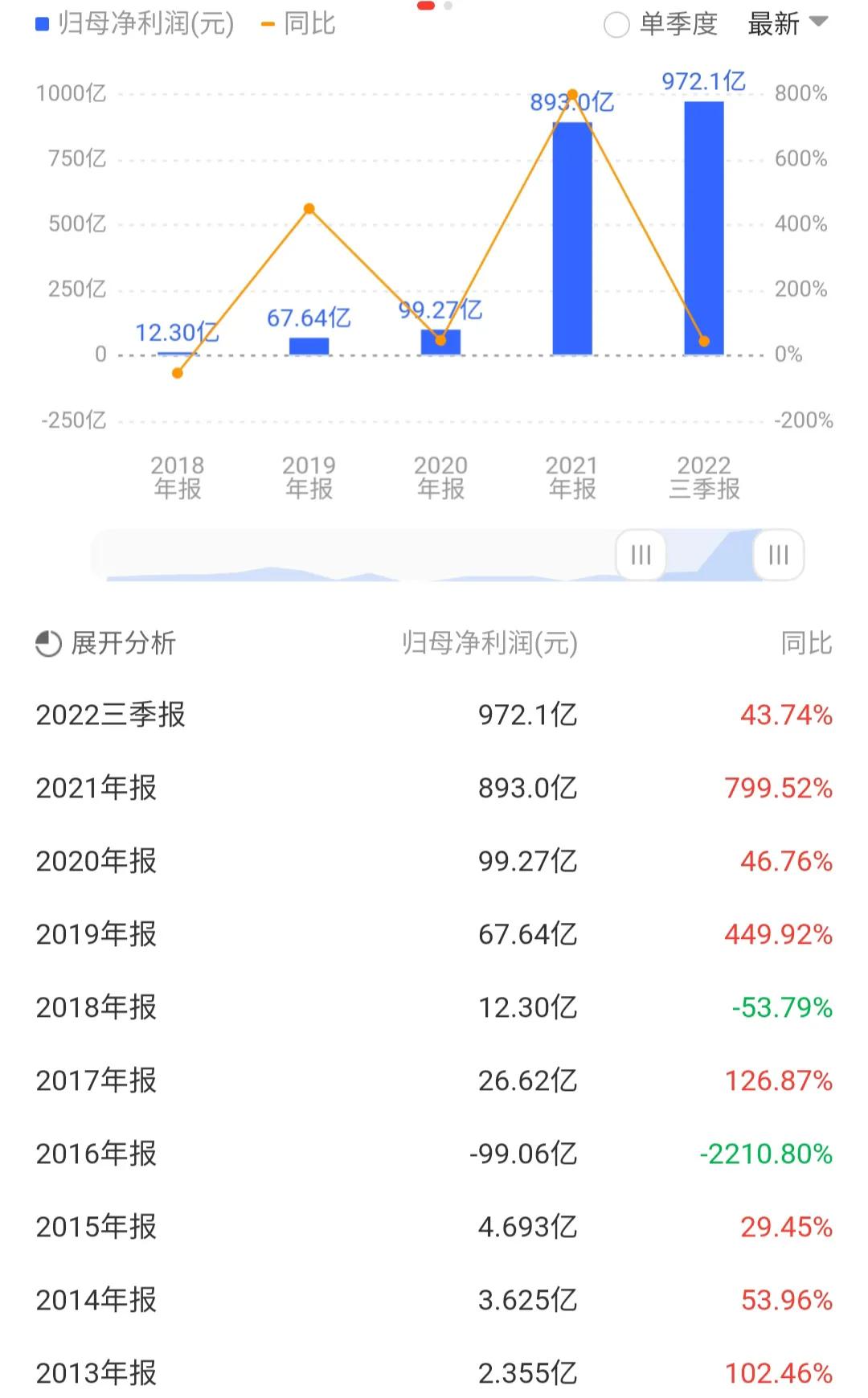Select the orange data point at the 2021 peak
Image resolution: width=868 pixels, height=1398 pixels.
[572, 93]
